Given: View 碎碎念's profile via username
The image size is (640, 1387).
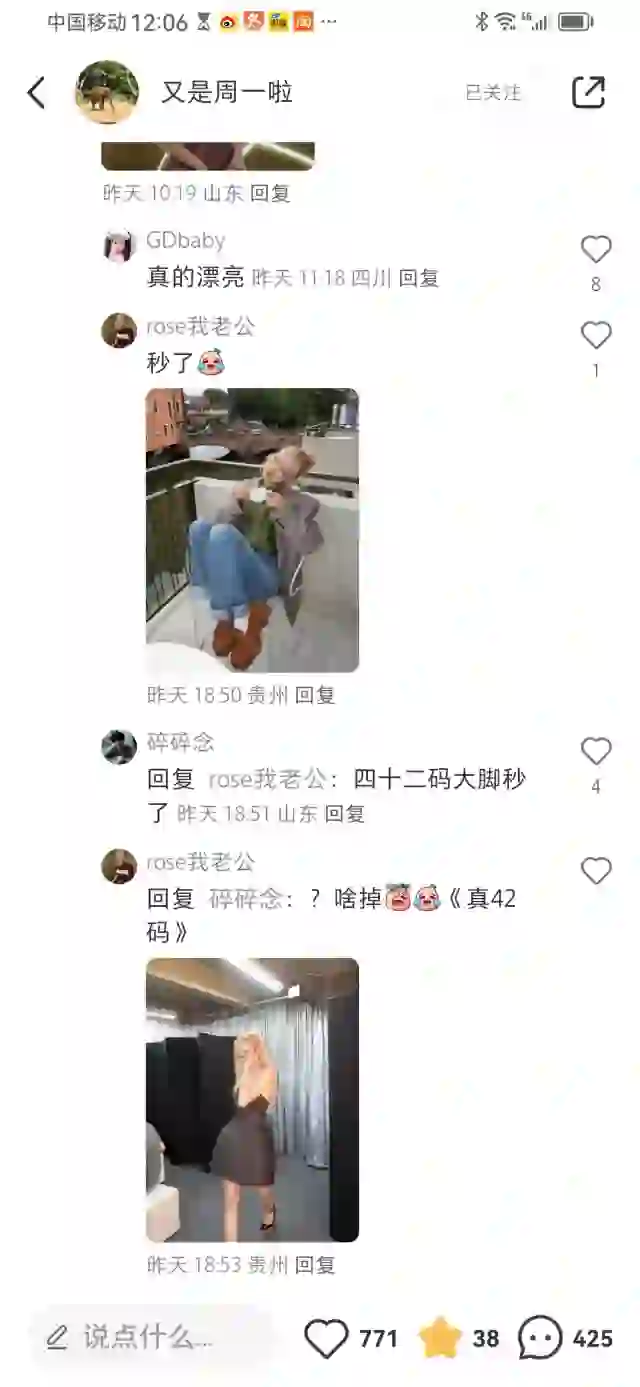Looking at the screenshot, I should click(x=180, y=742).
